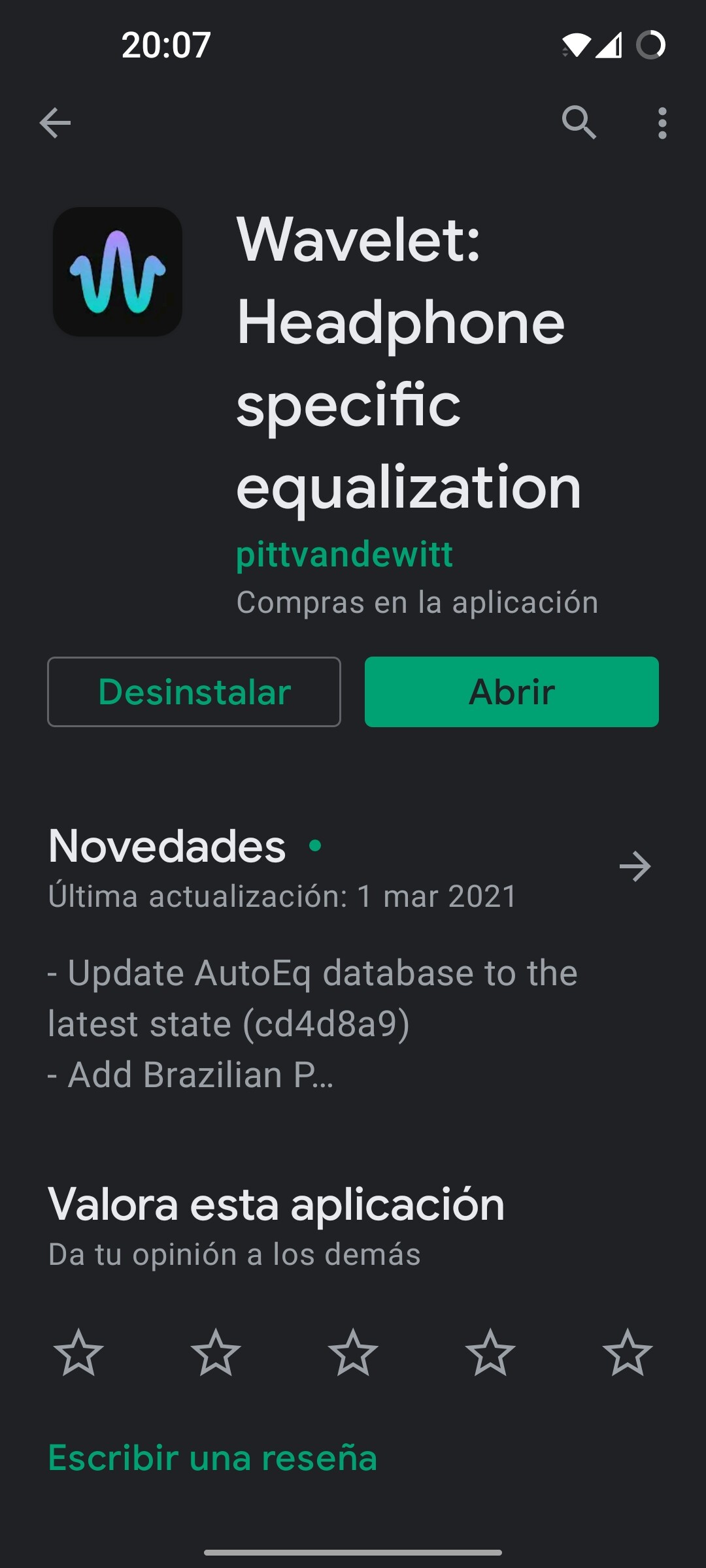Open the app with Abrir
The image size is (706, 1568).
[511, 692]
